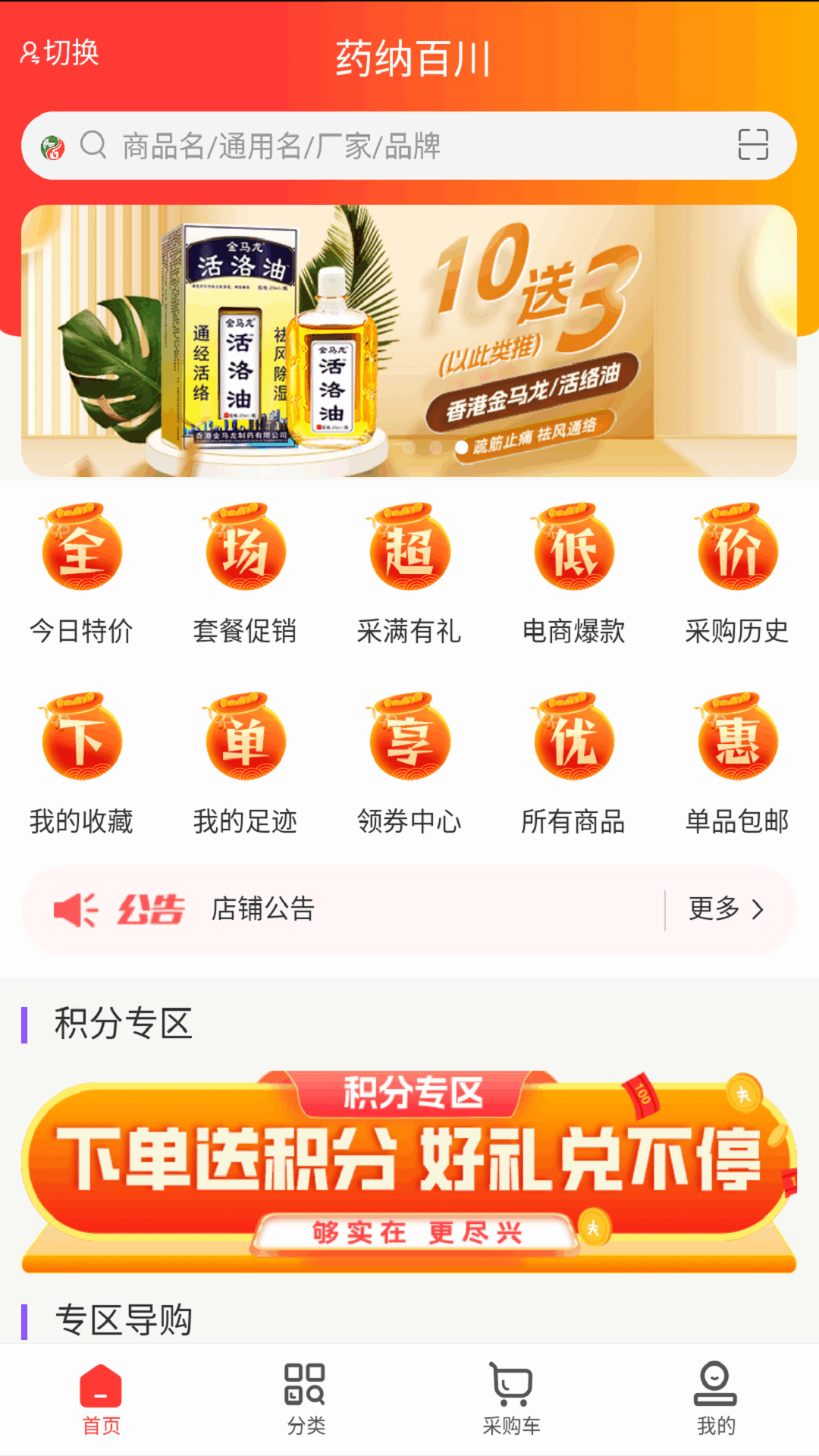Screen dimensions: 819x1456
Task: Open 我的收藏 favorites
Action: (x=81, y=766)
